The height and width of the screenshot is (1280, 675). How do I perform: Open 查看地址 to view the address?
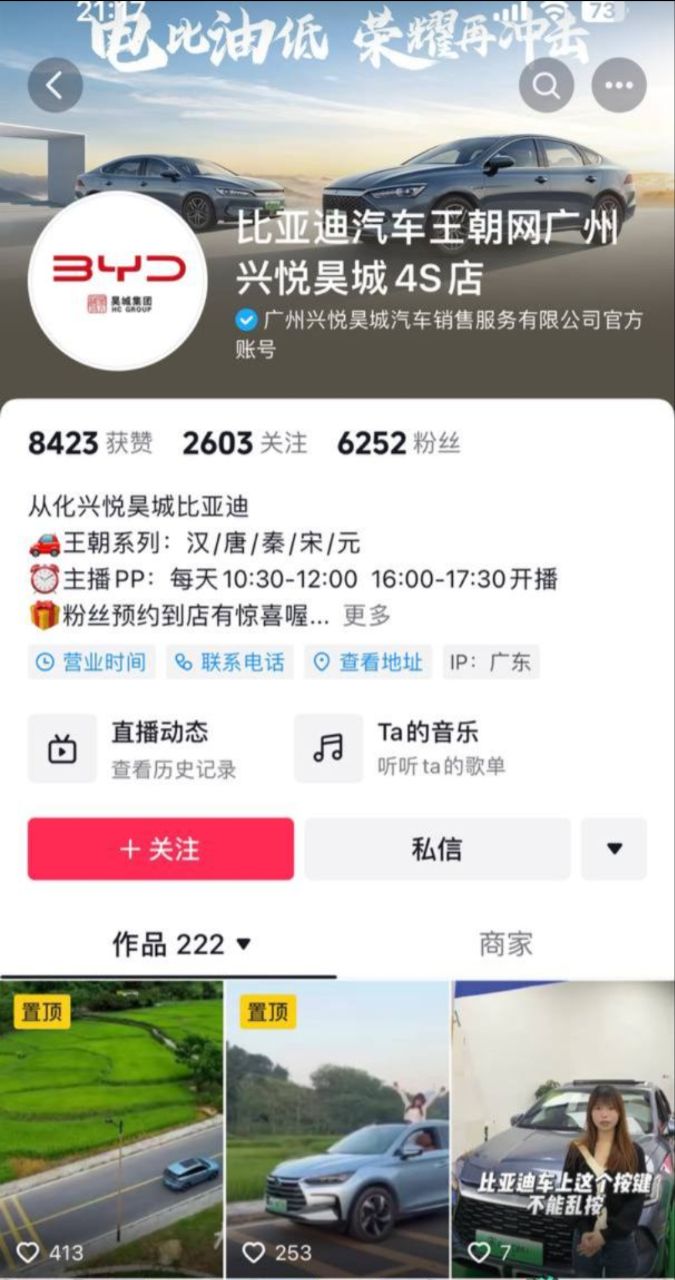(x=368, y=662)
